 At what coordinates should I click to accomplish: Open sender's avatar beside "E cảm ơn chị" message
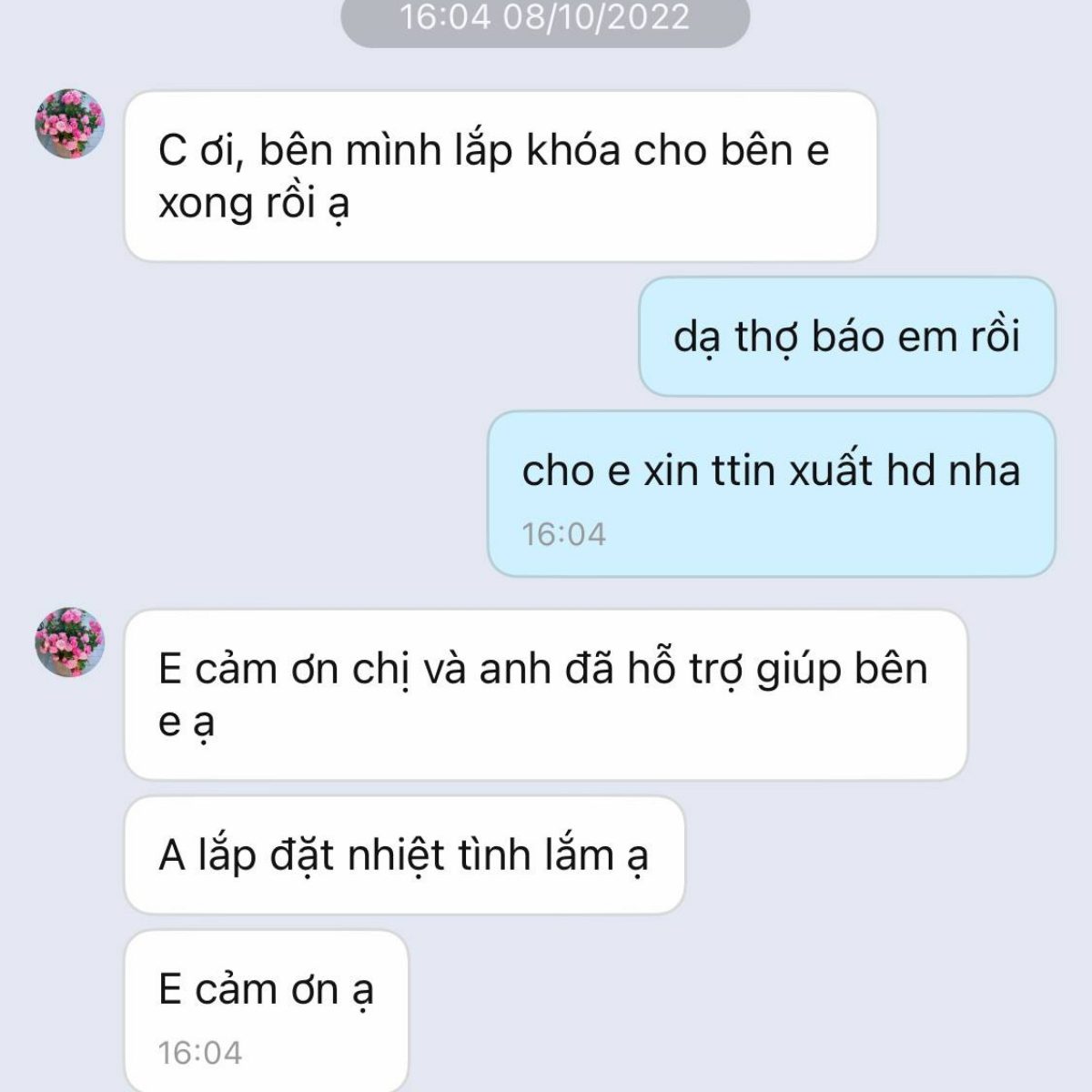click(x=70, y=642)
